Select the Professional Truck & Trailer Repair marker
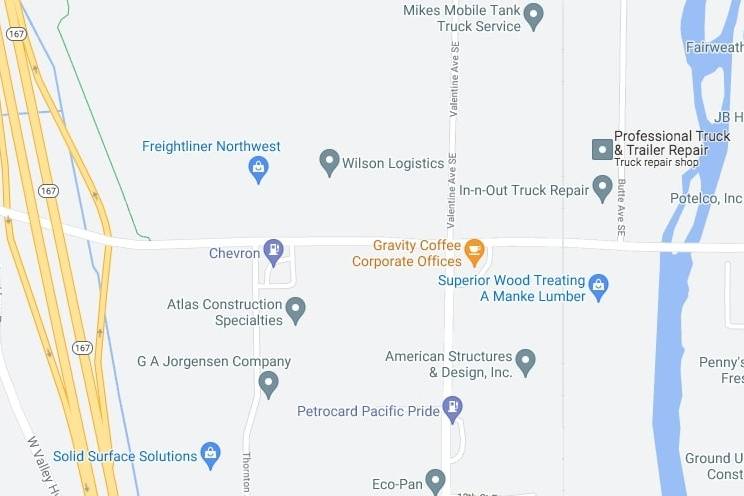The height and width of the screenshot is (496, 744). pos(602,149)
